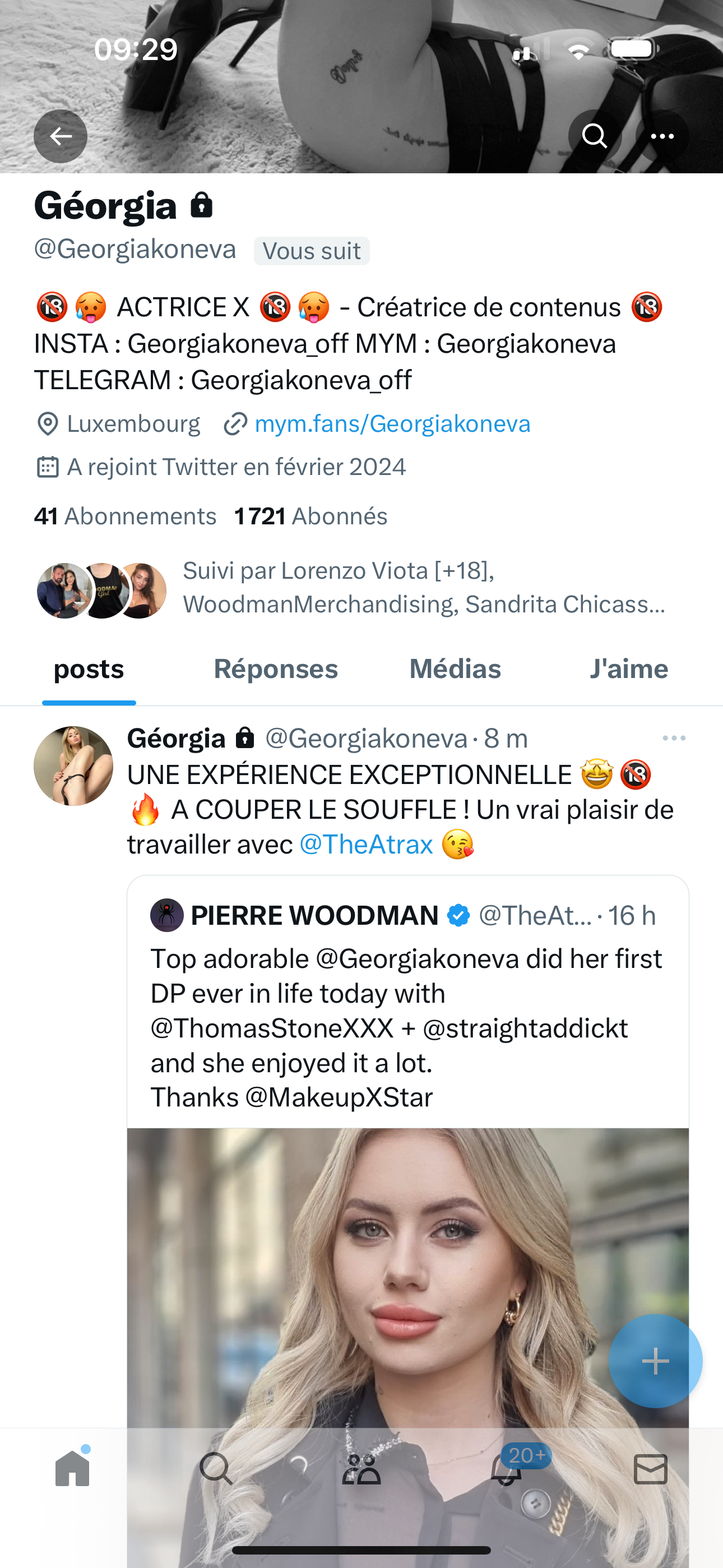Open the communities tab
723x1568 pixels.
pyautogui.click(x=361, y=1469)
